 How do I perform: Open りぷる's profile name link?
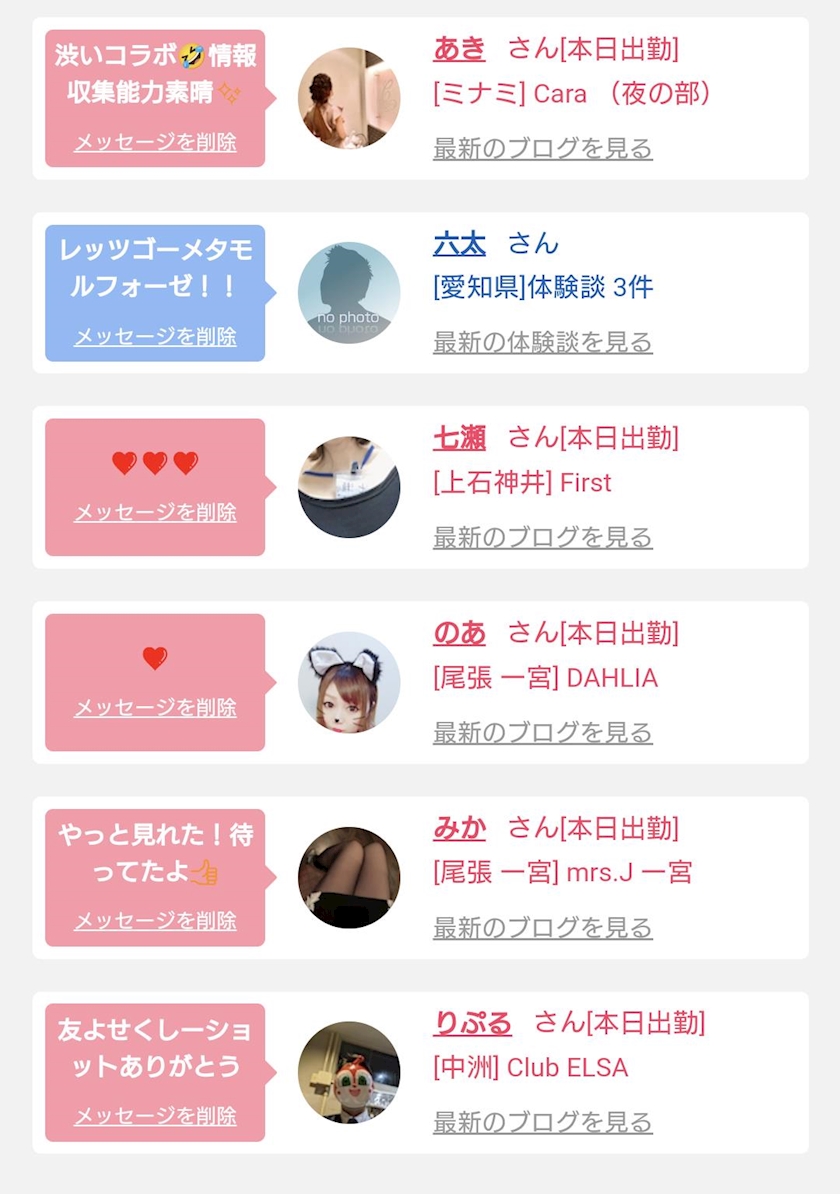pyautogui.click(x=472, y=1023)
